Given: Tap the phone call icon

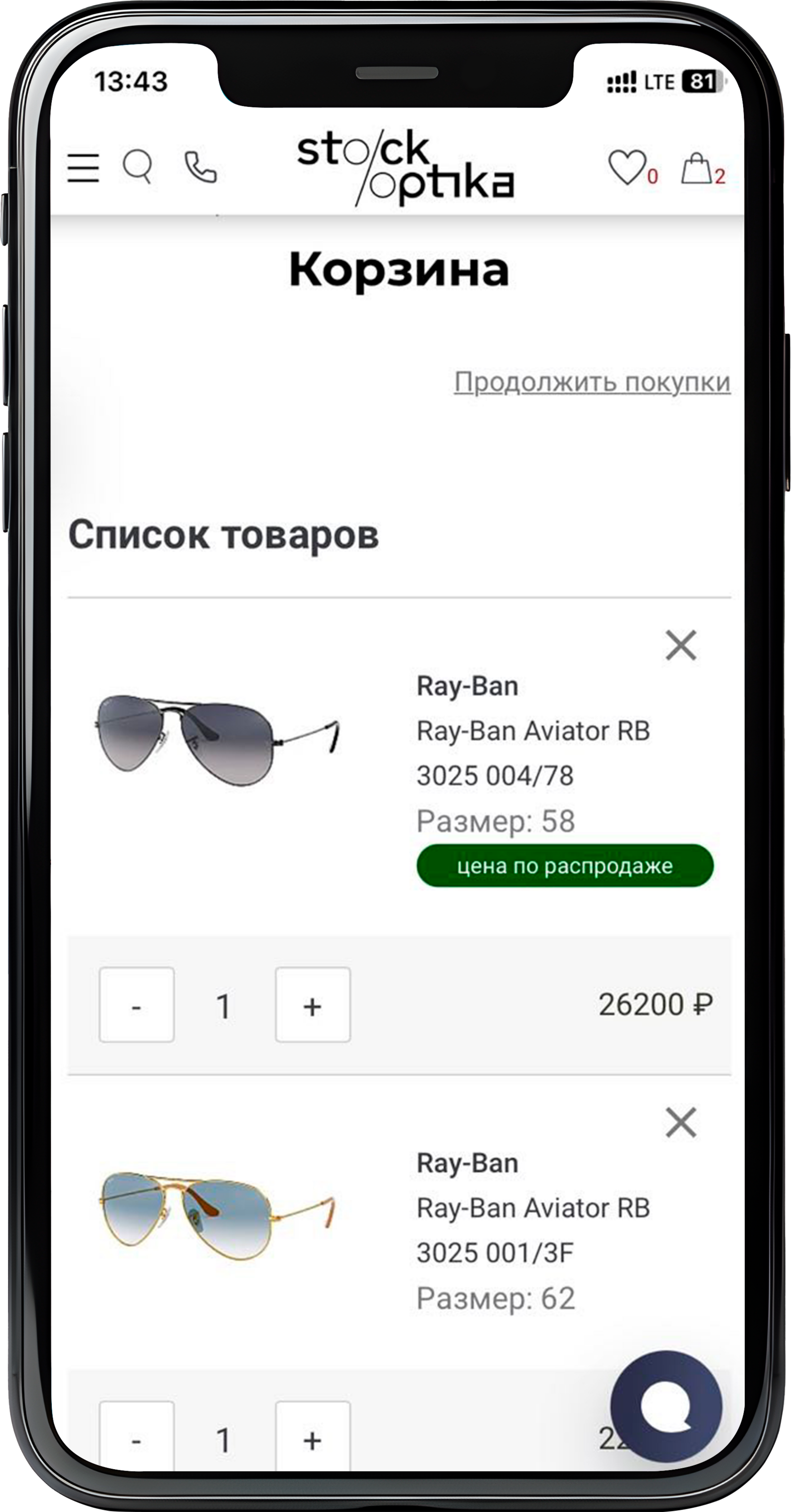Looking at the screenshot, I should (201, 167).
